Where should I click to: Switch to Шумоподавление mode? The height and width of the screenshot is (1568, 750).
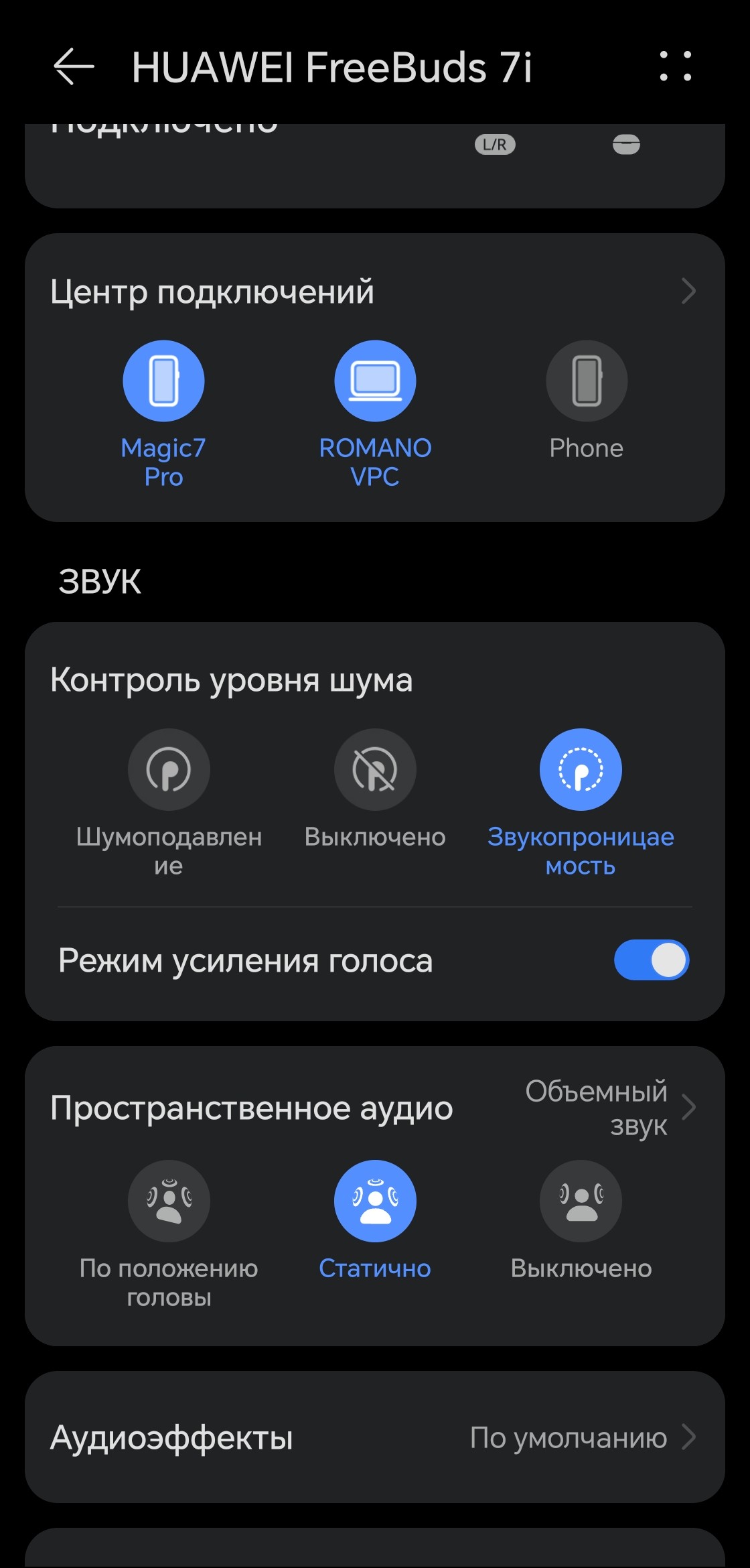169,770
